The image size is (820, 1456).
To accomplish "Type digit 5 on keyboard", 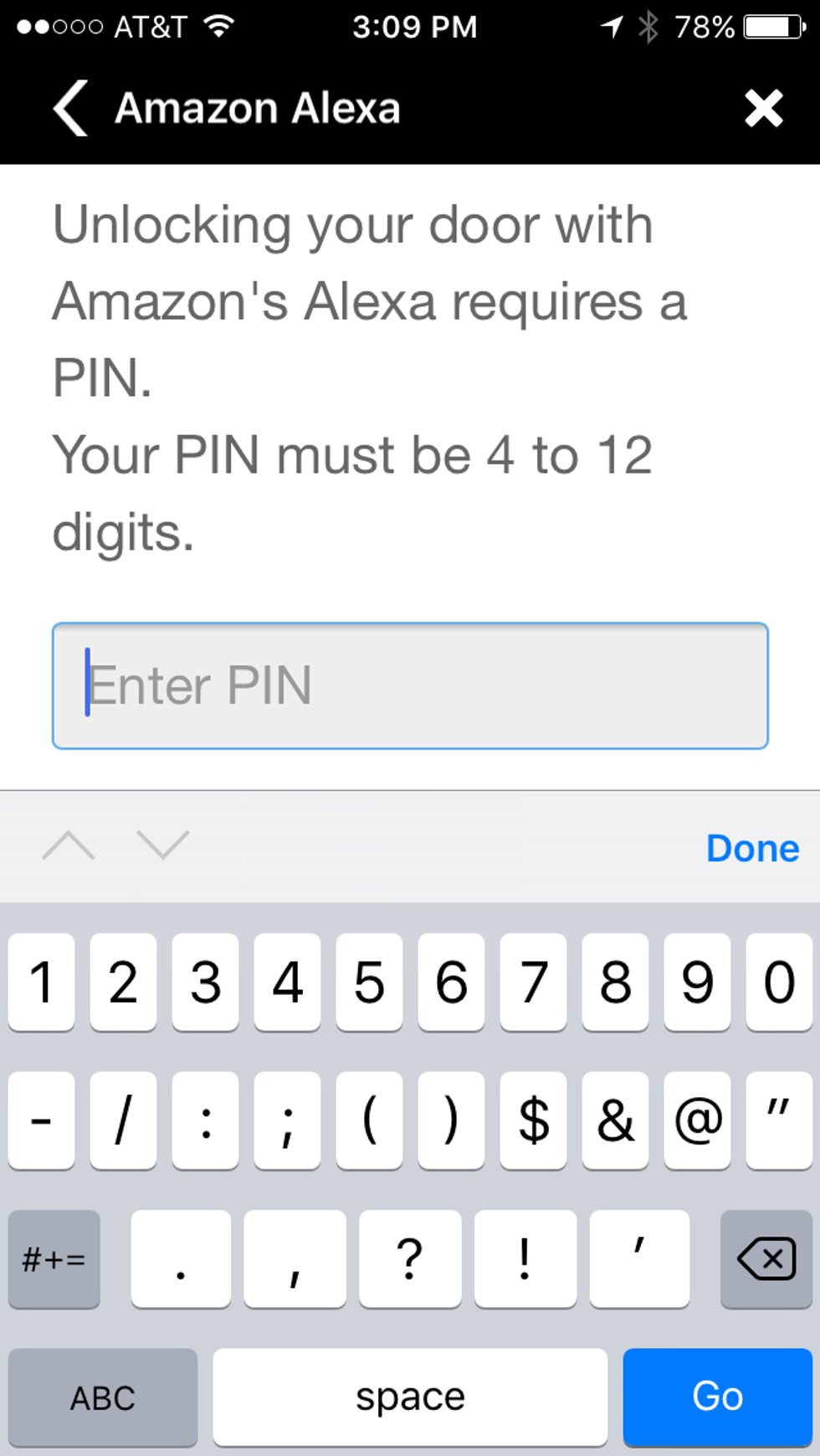I will coord(369,982).
